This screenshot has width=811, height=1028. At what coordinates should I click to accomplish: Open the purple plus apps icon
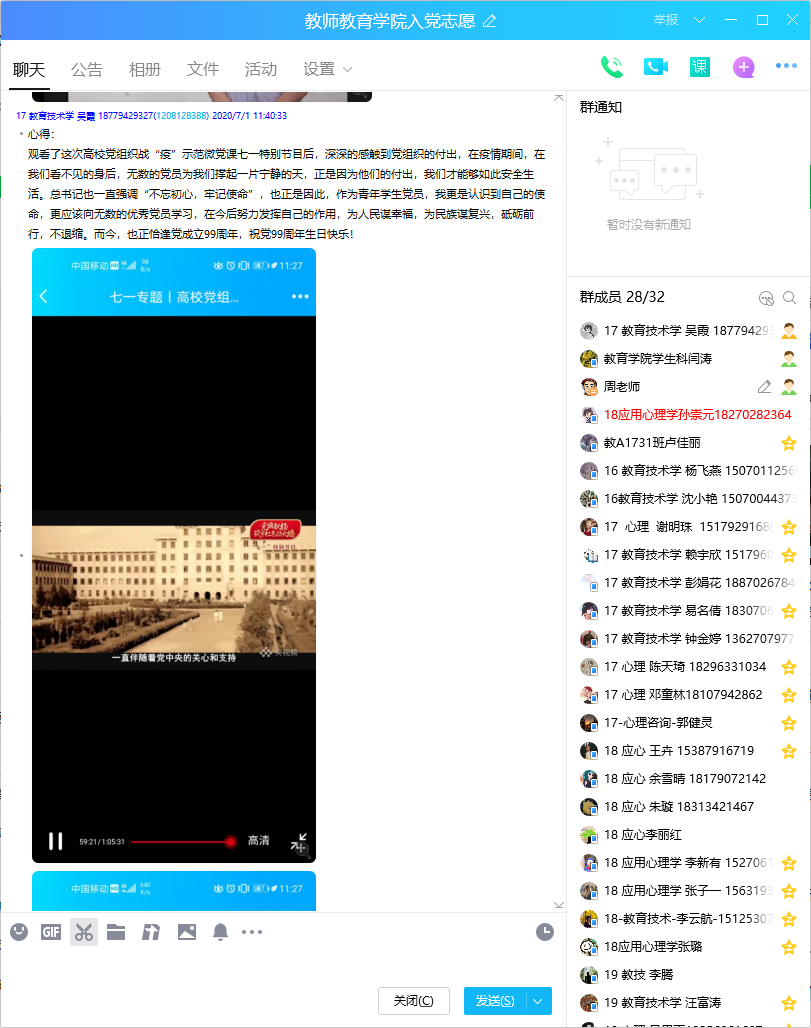click(743, 67)
